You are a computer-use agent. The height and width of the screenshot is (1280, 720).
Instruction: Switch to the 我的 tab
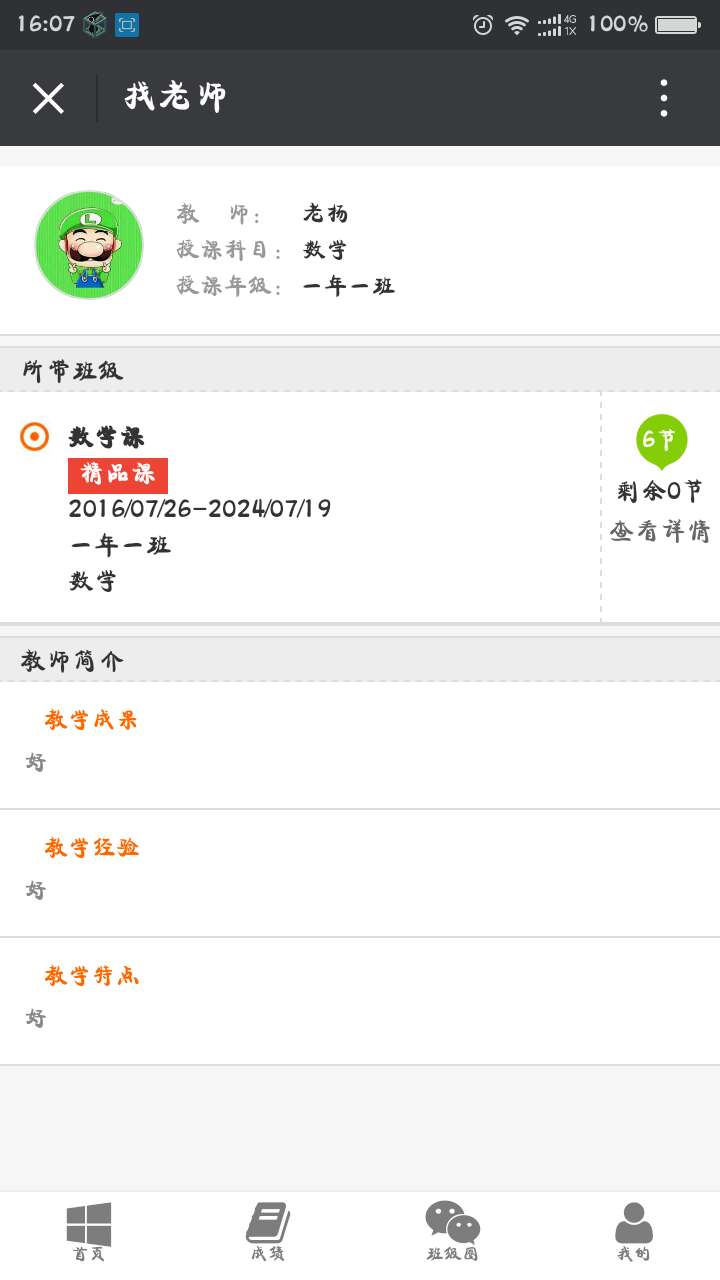click(633, 1232)
